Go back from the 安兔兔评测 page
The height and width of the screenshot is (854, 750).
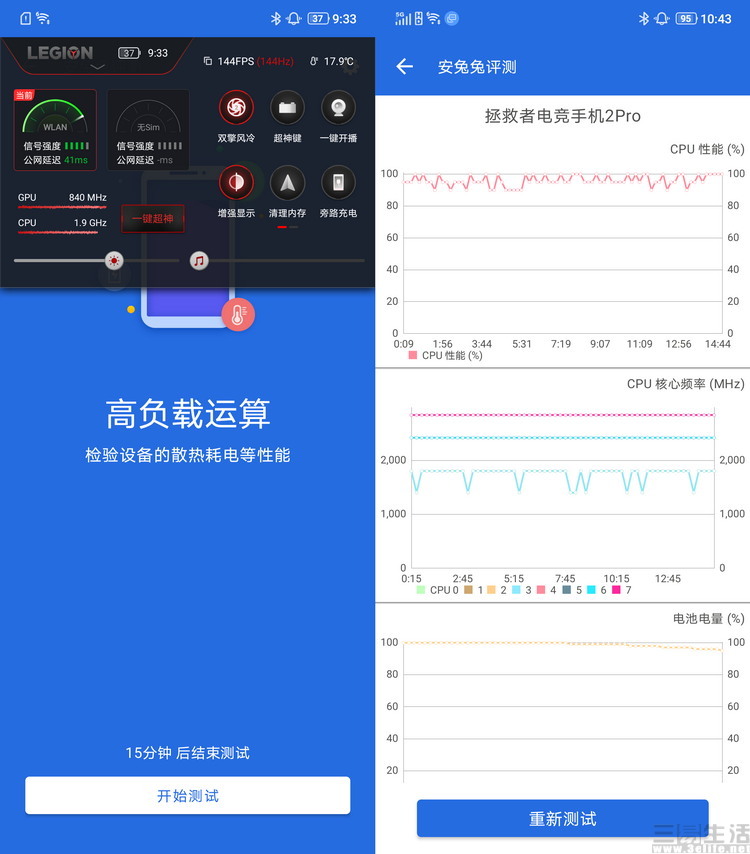[x=404, y=67]
